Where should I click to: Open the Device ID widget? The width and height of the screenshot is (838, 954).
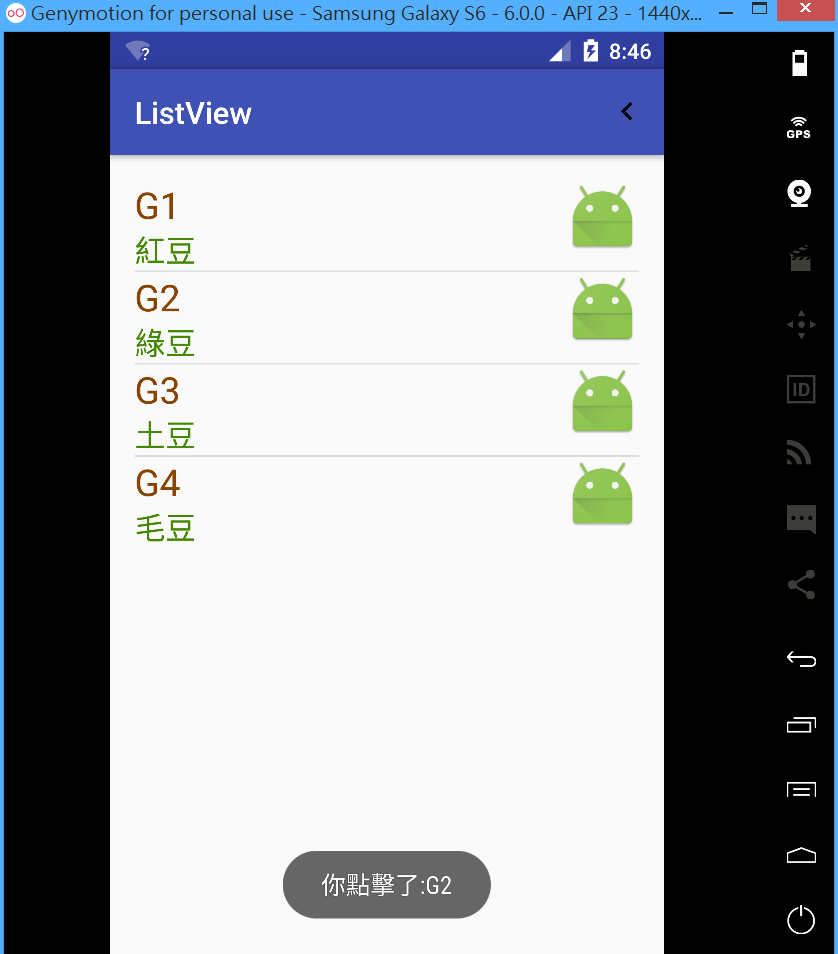[800, 389]
